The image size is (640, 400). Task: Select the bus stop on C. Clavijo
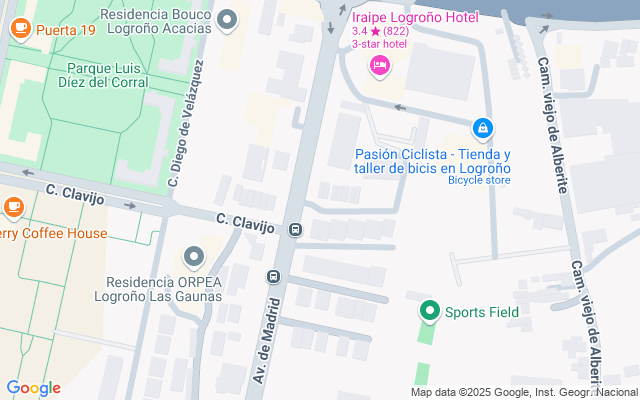296,230
